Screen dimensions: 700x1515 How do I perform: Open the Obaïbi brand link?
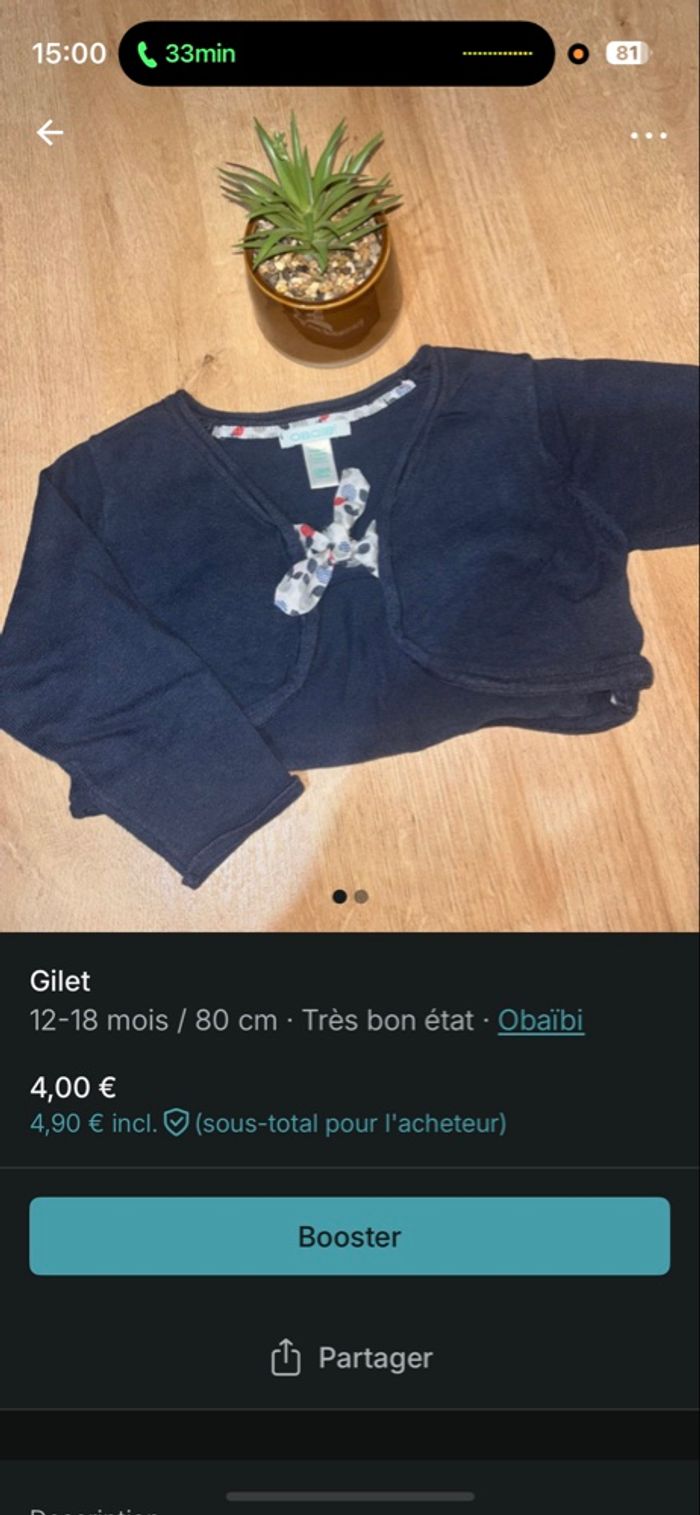click(x=540, y=1021)
